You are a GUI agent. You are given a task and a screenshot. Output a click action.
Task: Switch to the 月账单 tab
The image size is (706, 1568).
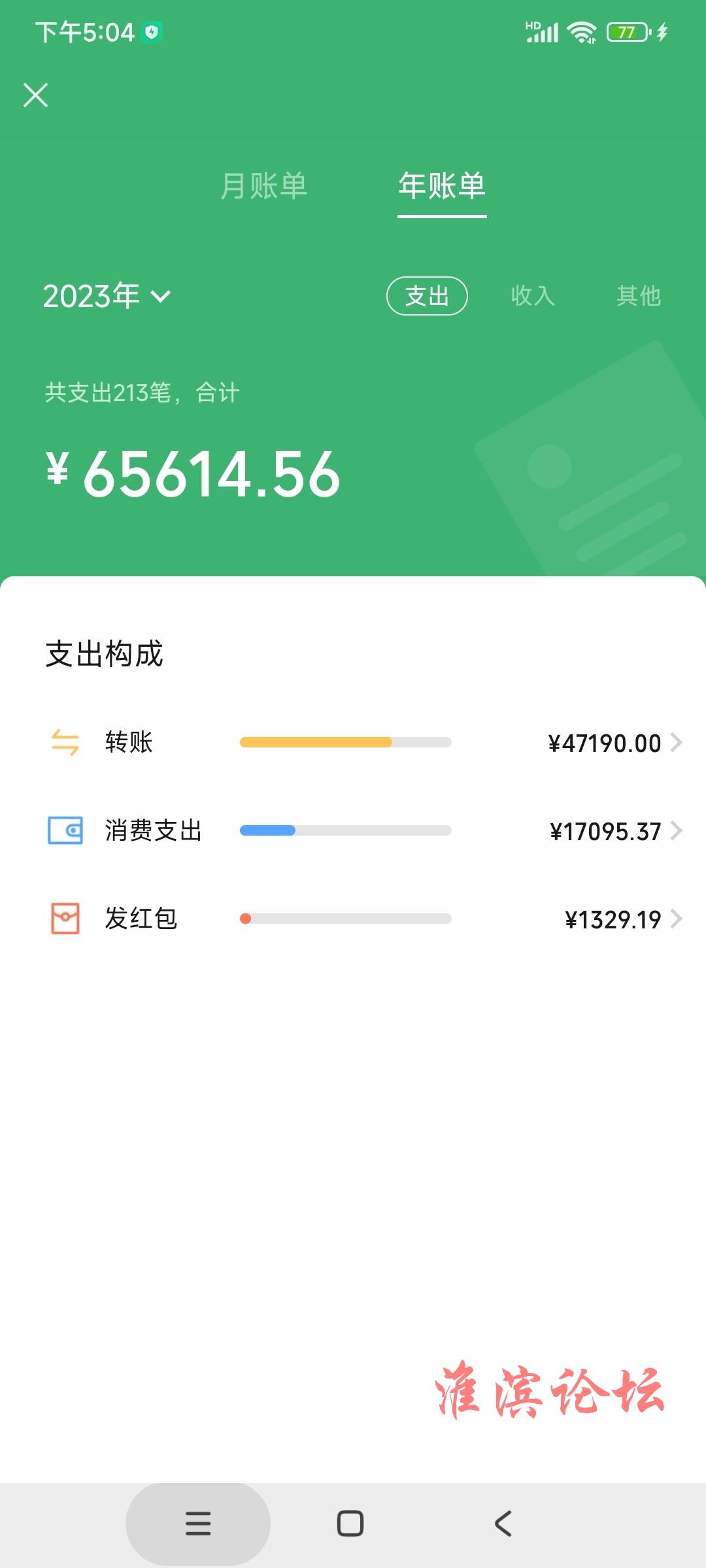(x=264, y=186)
